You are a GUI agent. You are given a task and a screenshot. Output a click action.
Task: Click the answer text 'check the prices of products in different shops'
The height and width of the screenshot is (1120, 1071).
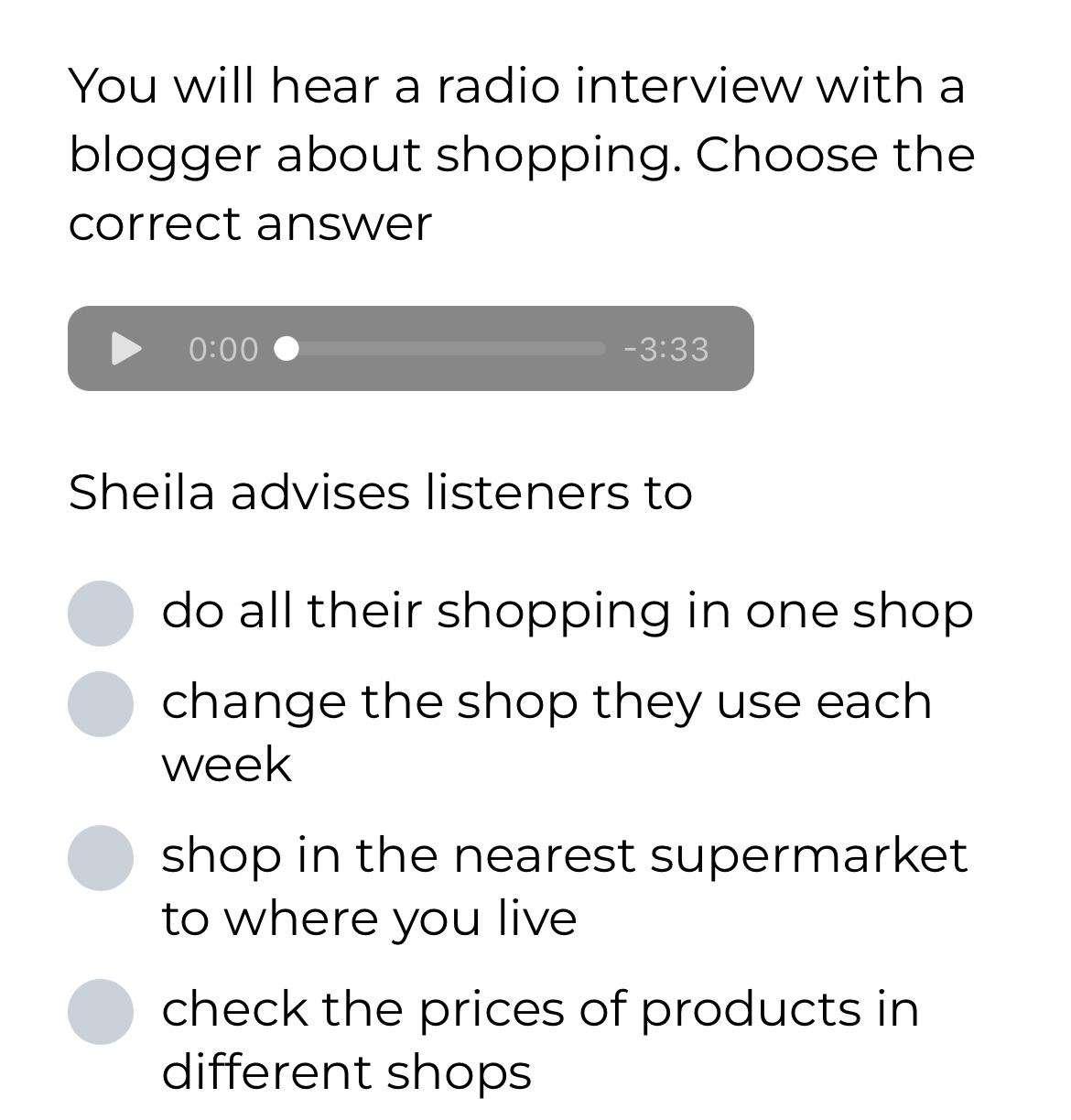[x=540, y=1010]
